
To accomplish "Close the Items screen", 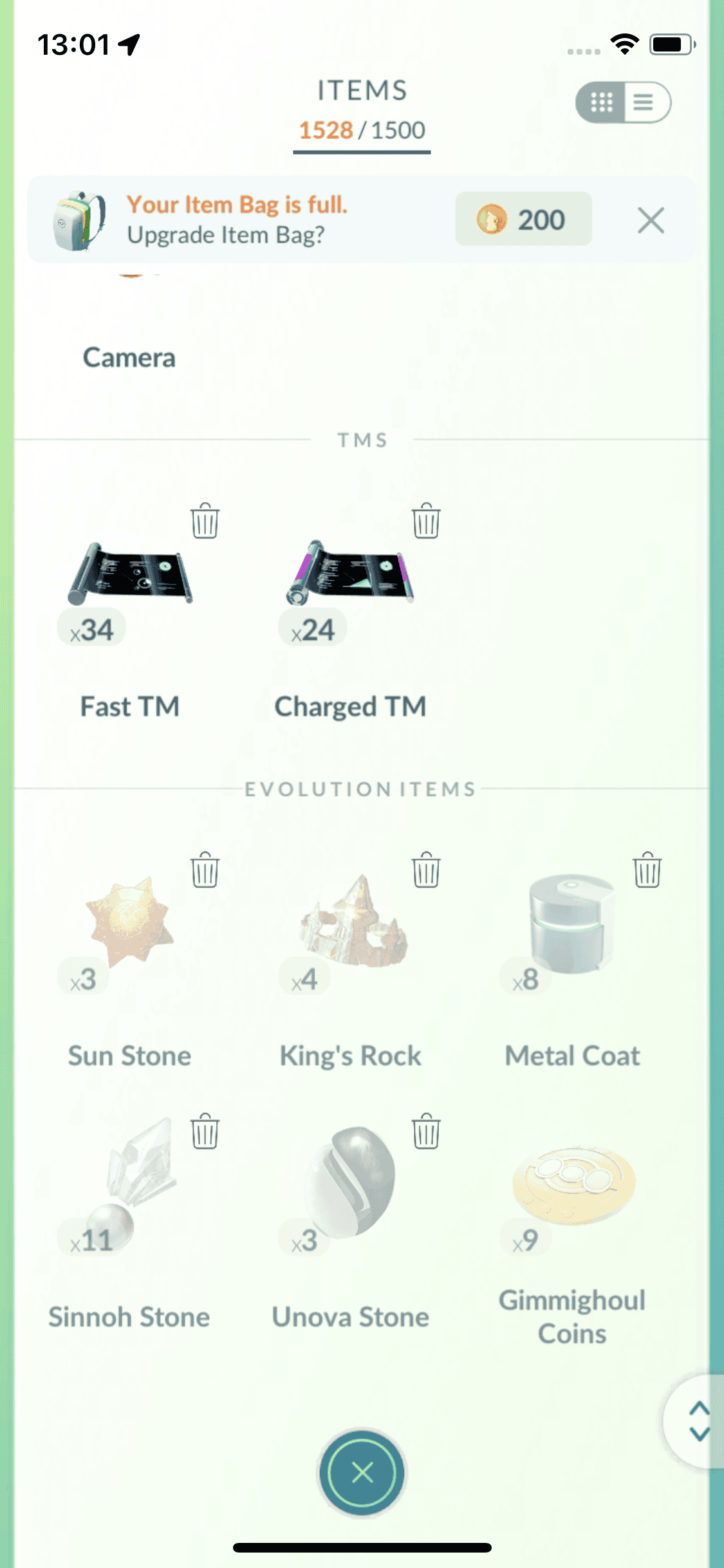I will click(362, 1472).
